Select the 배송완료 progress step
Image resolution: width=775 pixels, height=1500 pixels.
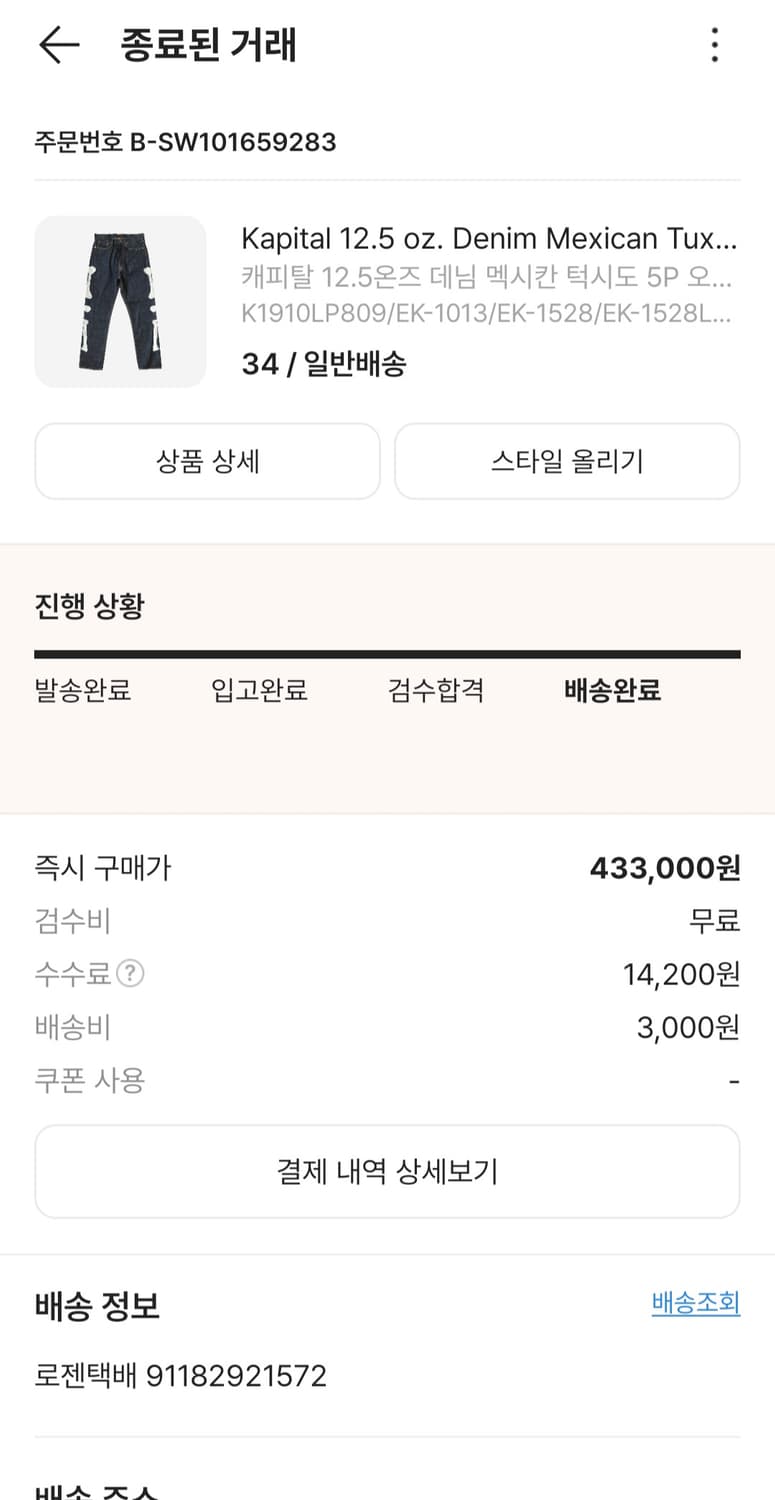click(x=613, y=690)
